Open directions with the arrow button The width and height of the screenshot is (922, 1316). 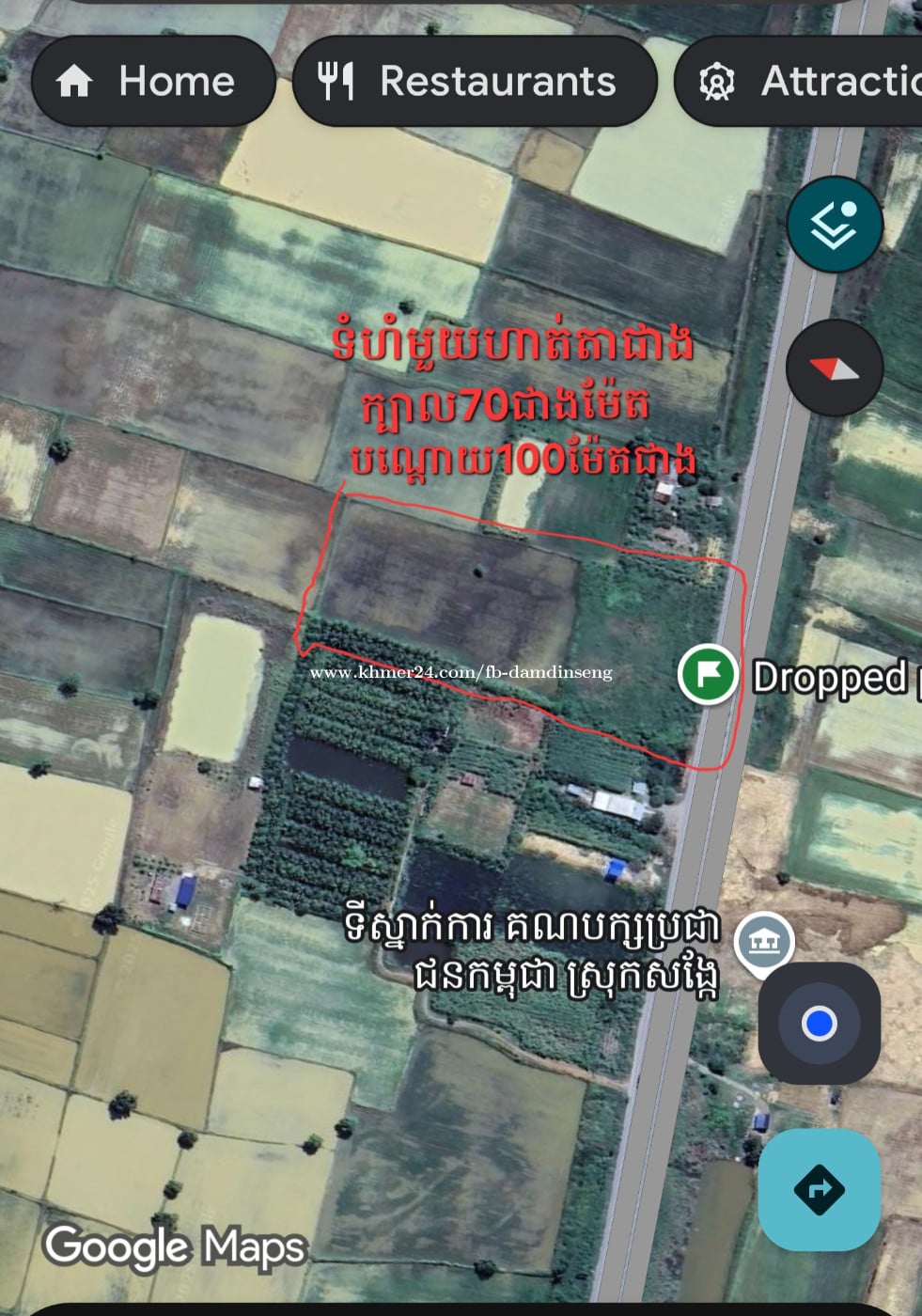coord(820,1190)
